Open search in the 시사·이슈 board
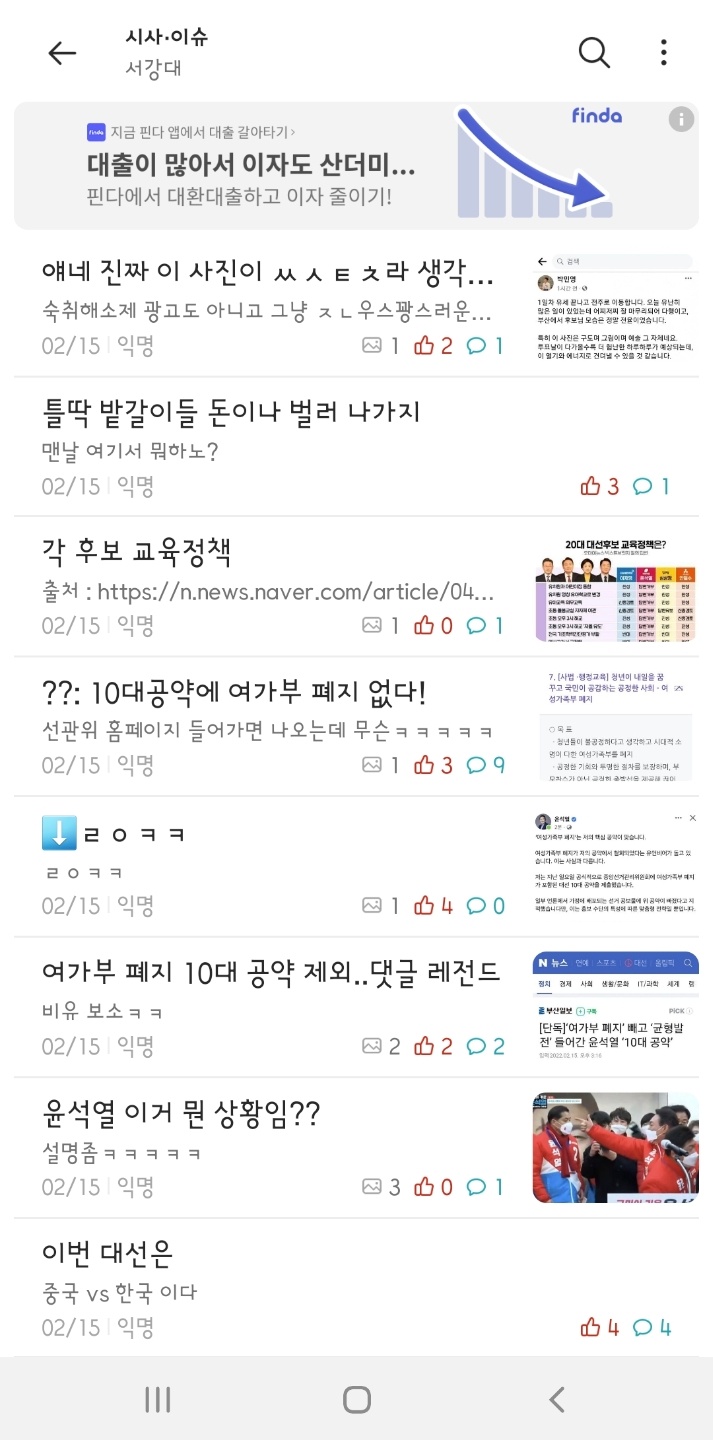 pyautogui.click(x=594, y=53)
